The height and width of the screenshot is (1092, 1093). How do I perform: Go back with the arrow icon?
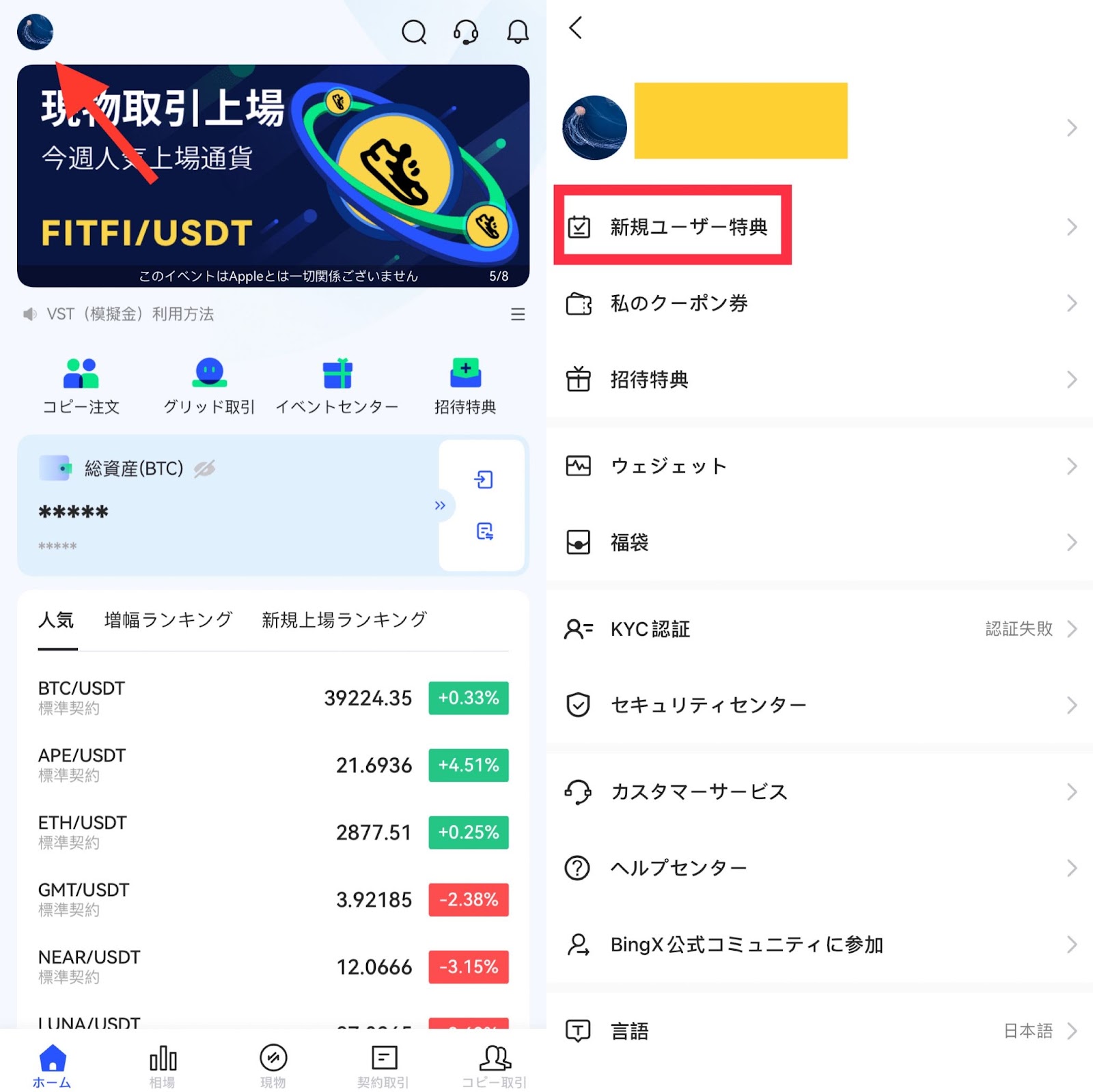pyautogui.click(x=576, y=28)
